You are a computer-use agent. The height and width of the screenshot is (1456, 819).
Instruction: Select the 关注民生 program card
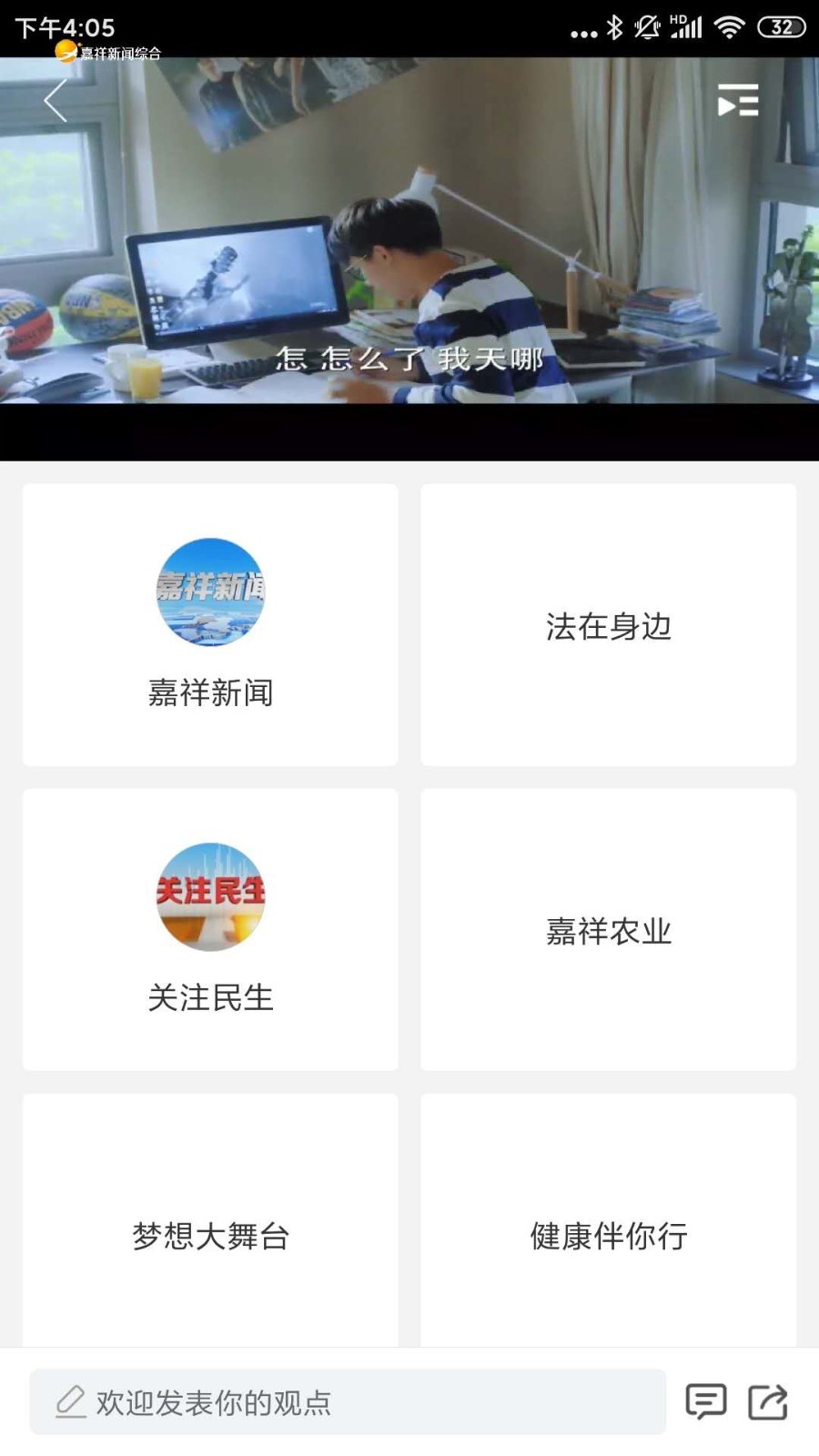210,929
